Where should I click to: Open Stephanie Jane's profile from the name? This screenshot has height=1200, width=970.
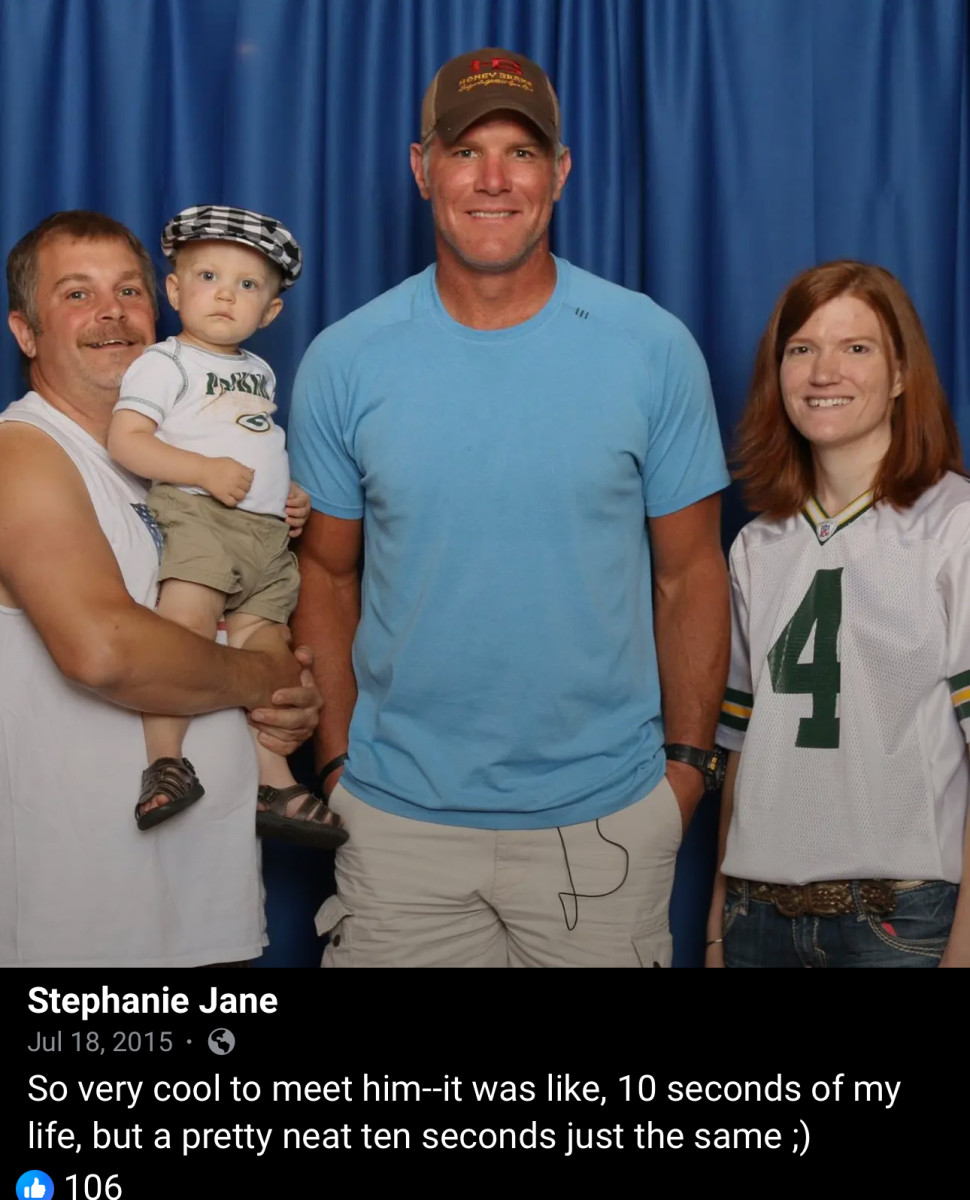coord(152,1000)
